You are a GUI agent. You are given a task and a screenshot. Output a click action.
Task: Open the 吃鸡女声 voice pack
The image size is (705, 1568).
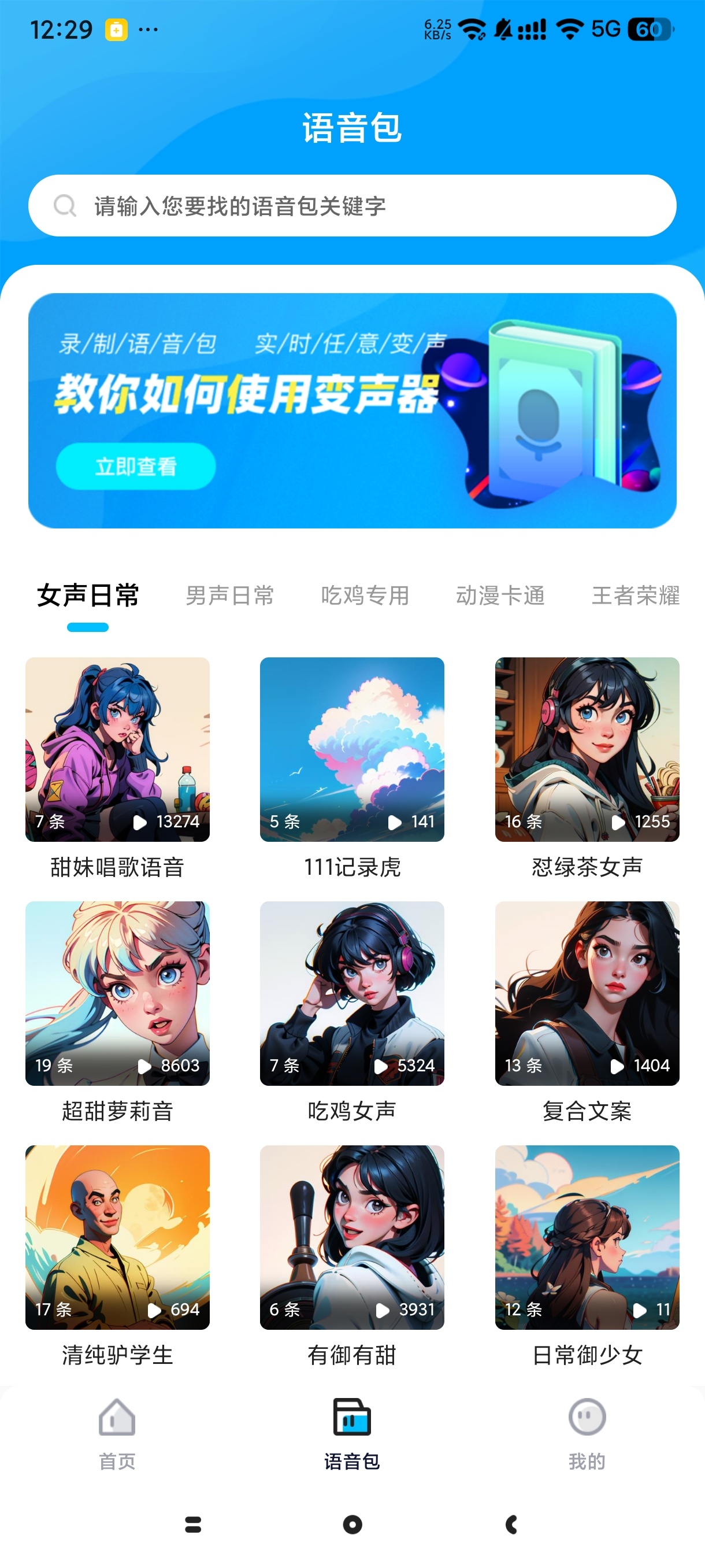coord(352,993)
